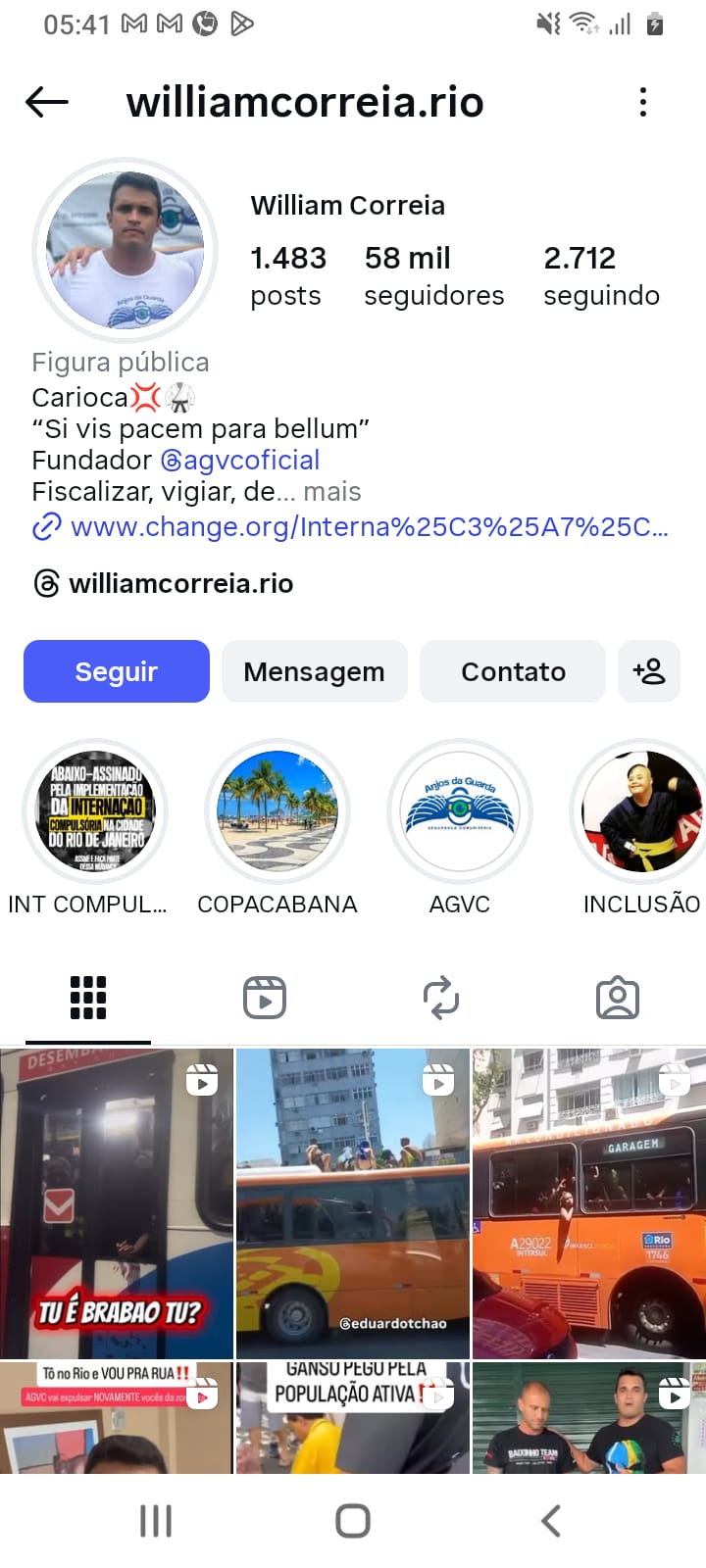Screen dimensions: 706x1568
Task: Show suggested accounts with add-person icon
Action: [x=649, y=671]
